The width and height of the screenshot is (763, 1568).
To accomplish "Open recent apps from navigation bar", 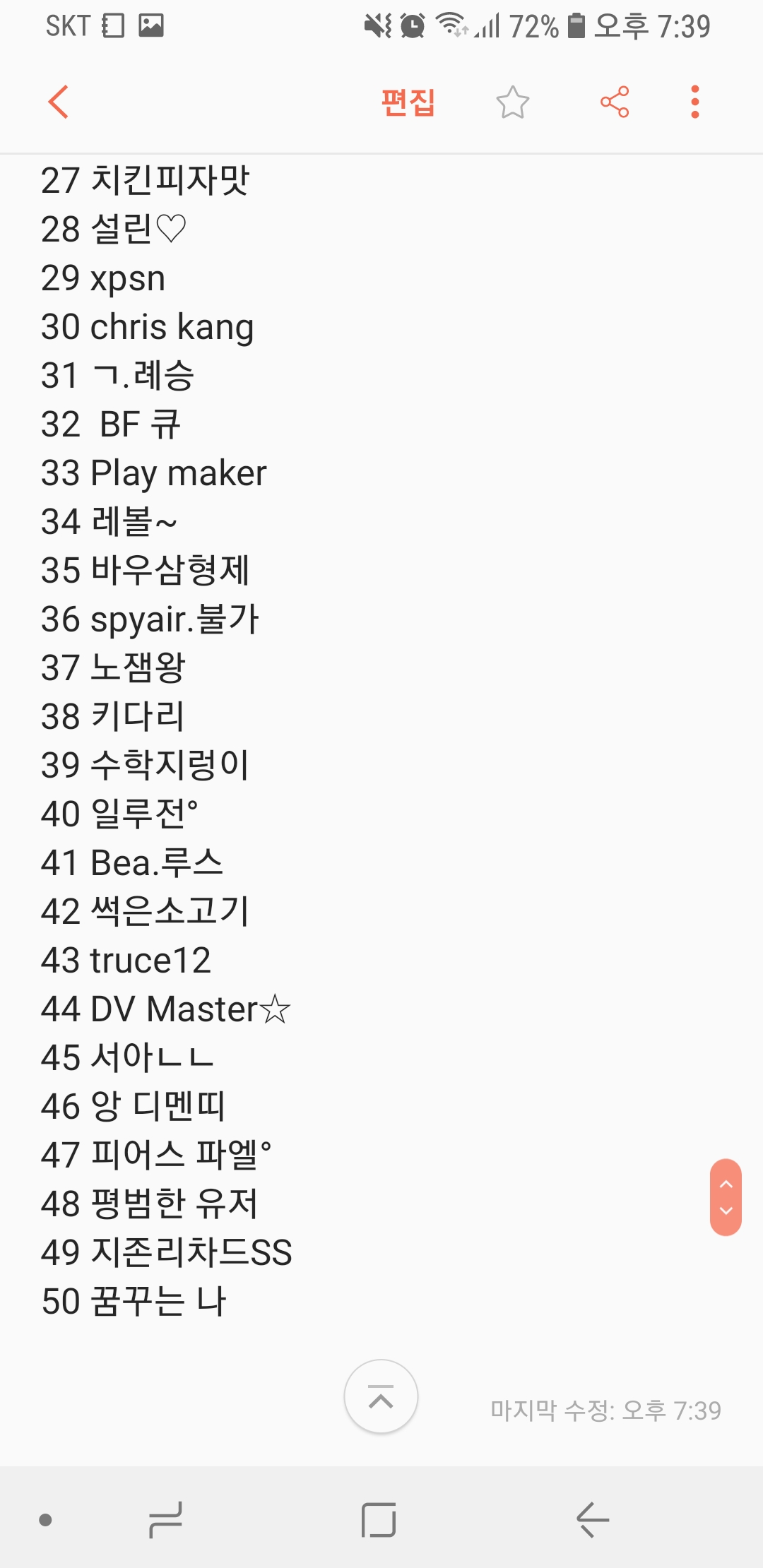I will tap(167, 1519).
